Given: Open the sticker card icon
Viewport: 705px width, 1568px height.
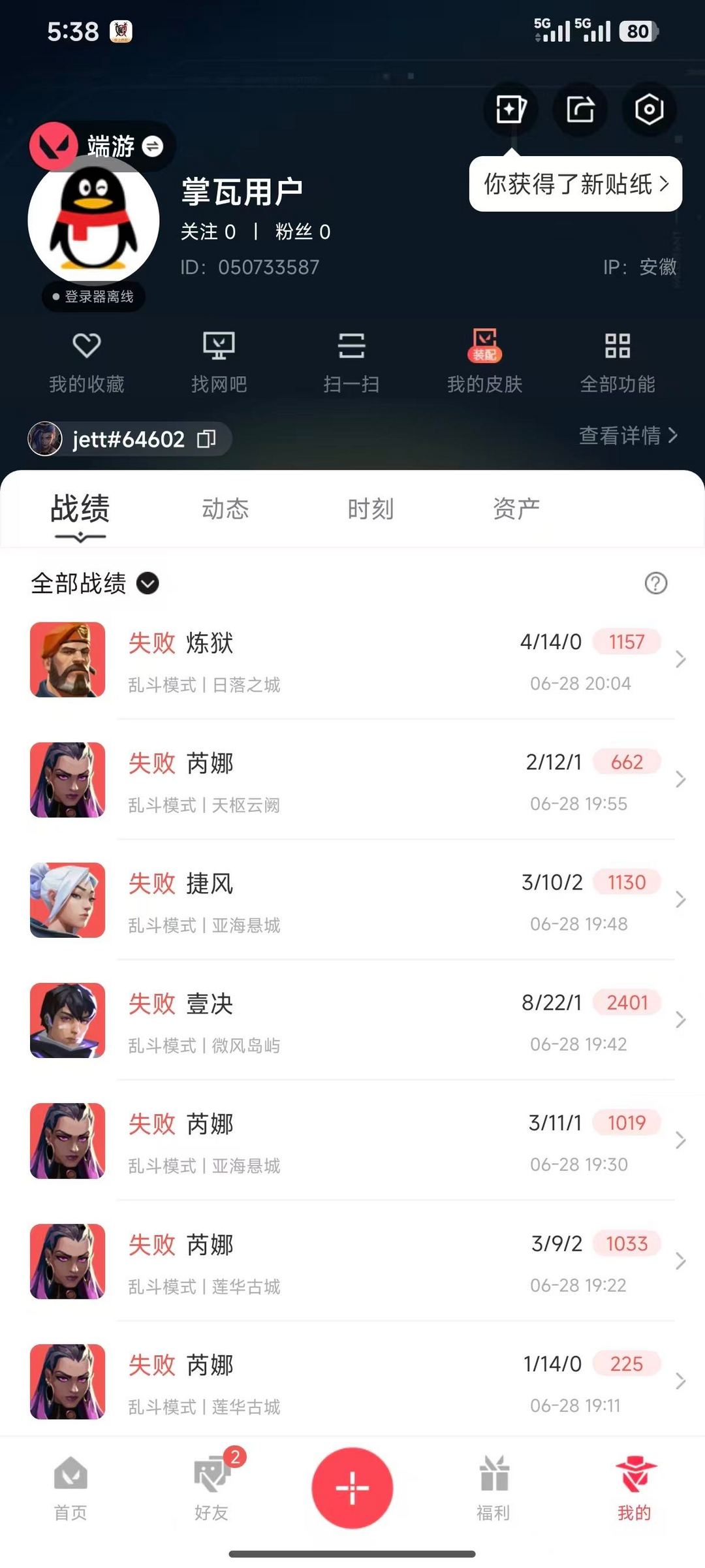Looking at the screenshot, I should click(x=510, y=109).
